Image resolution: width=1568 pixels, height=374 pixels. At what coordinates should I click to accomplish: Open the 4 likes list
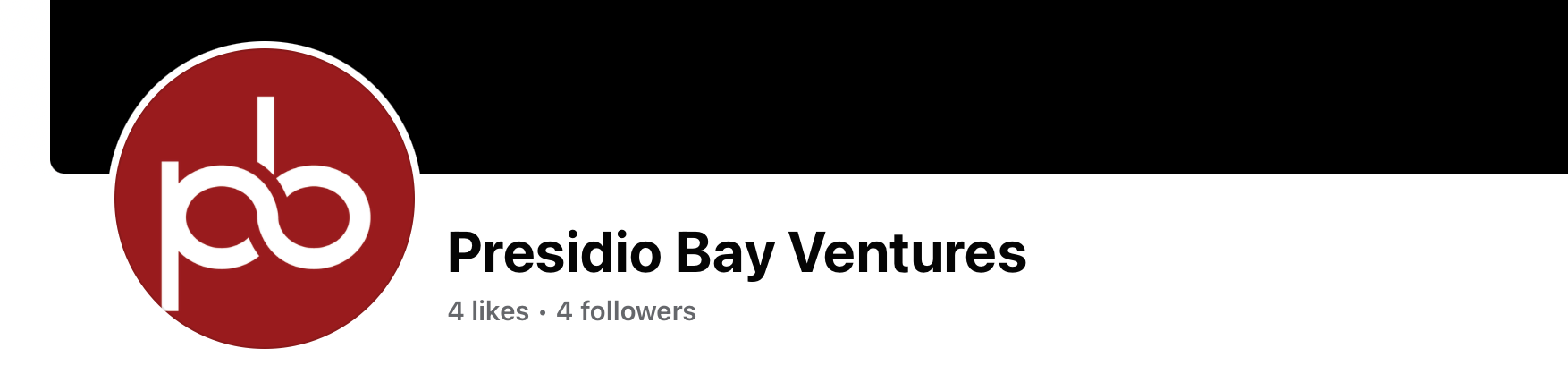click(x=488, y=311)
